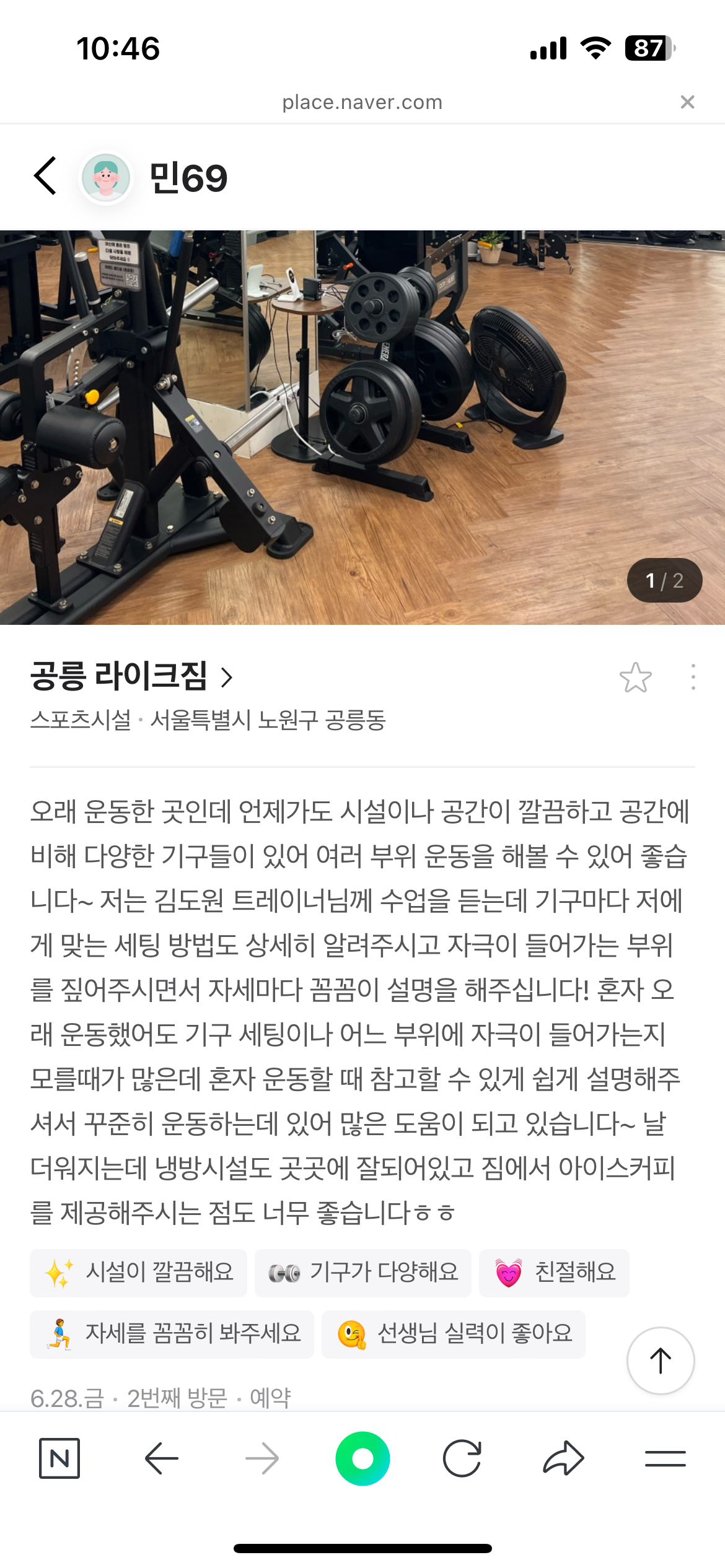Save 공릉 라이크짐 with the star icon

click(x=636, y=677)
